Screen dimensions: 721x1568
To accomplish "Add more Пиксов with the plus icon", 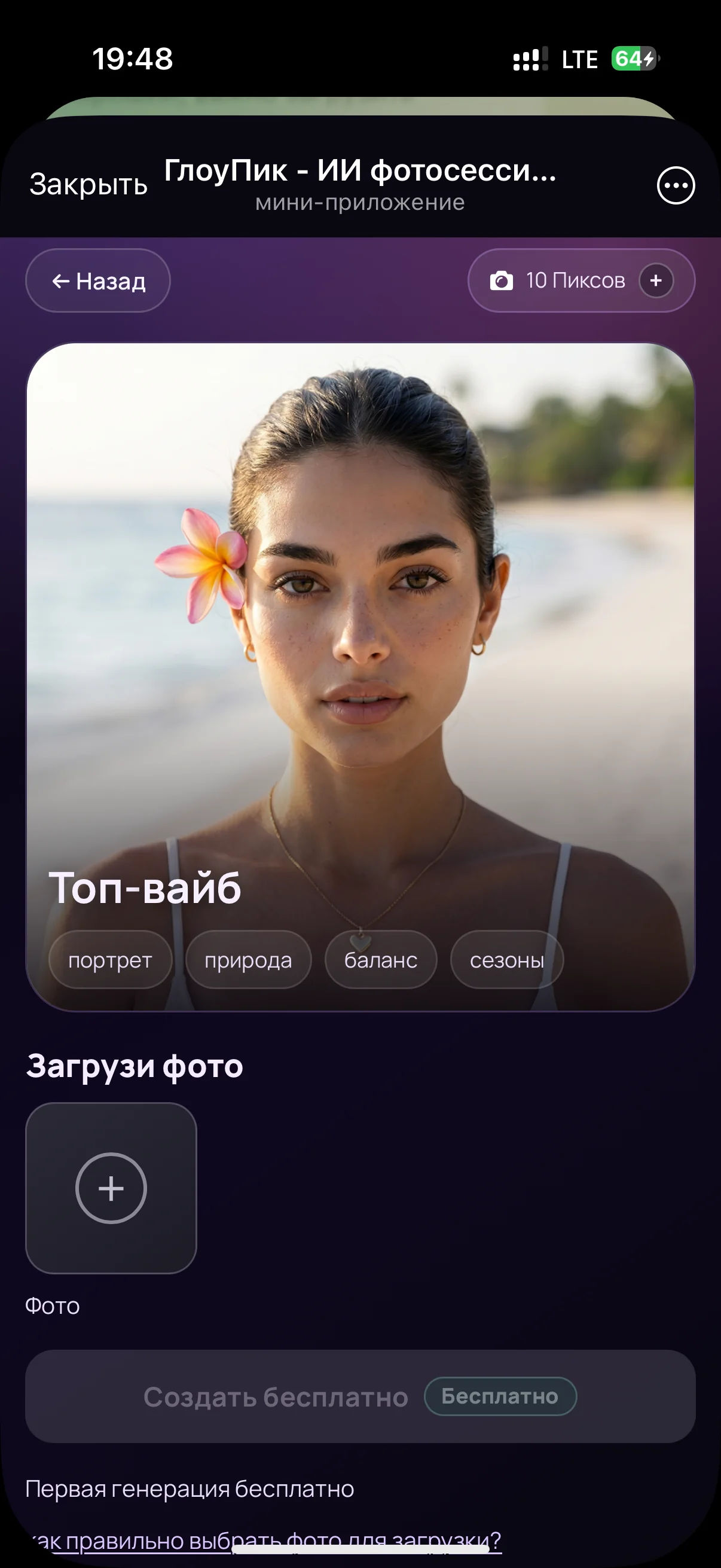I will (655, 280).
